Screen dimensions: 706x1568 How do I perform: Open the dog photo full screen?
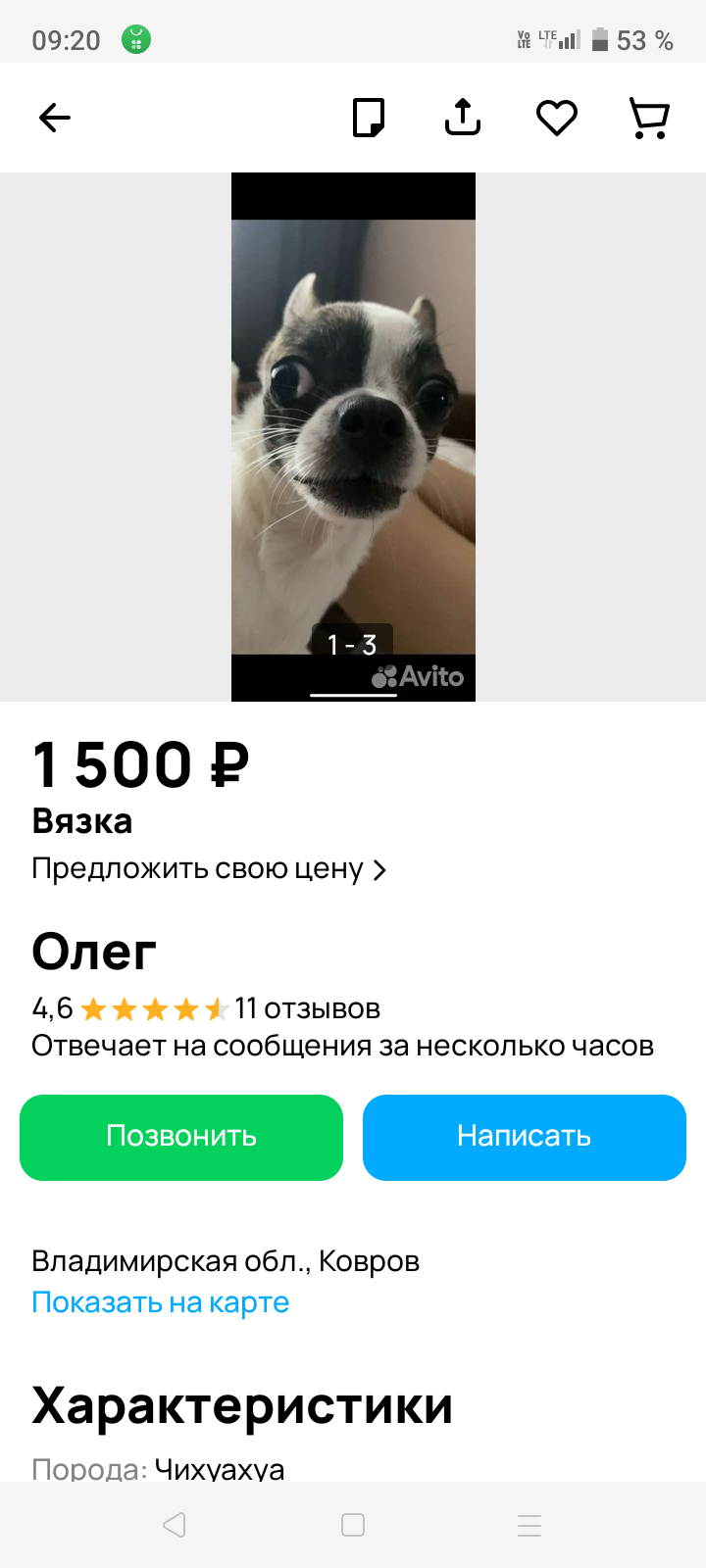[353, 436]
